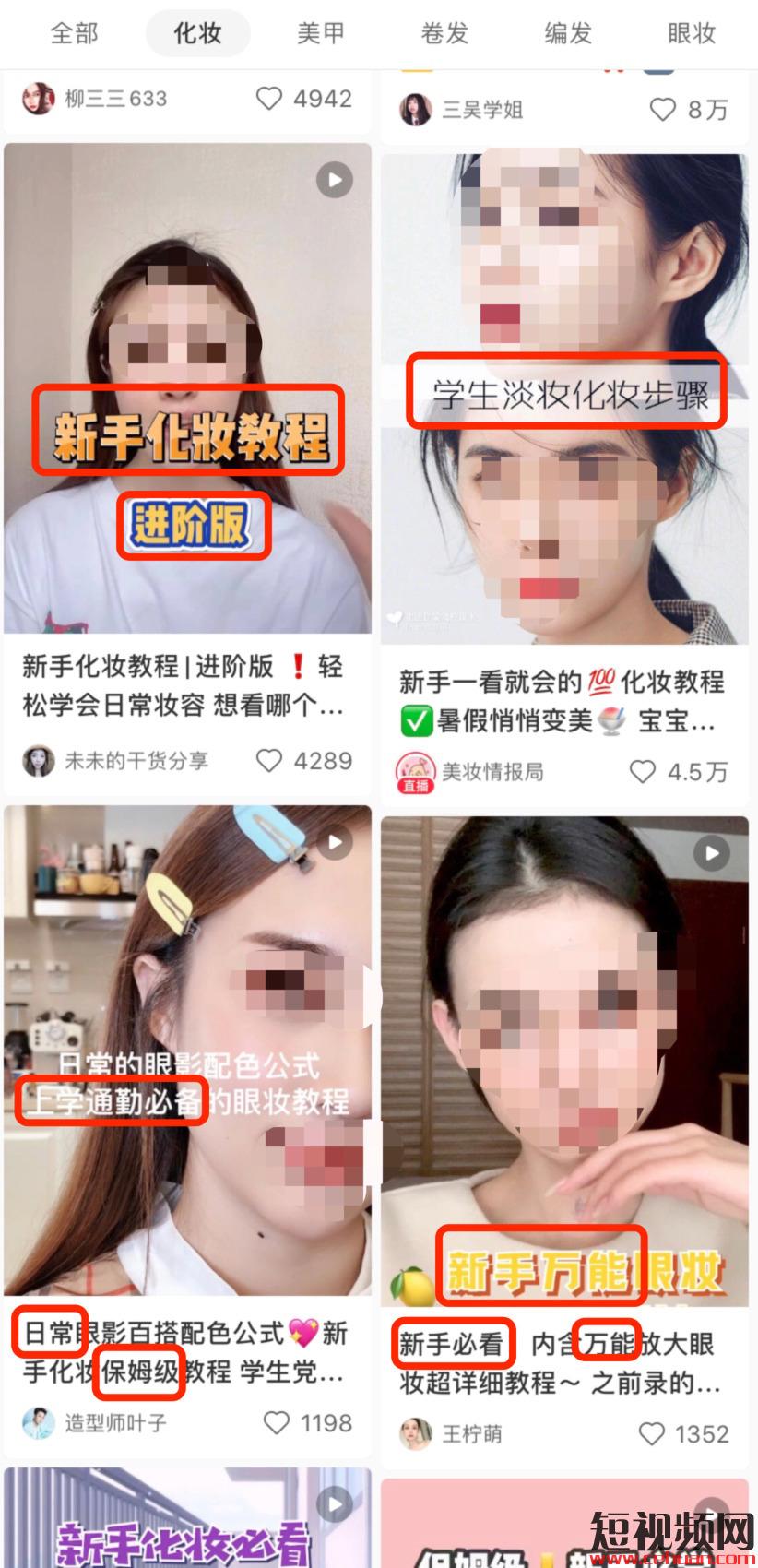758x1568 pixels.
Task: Like the post by 三吴学姐
Action: (x=663, y=110)
